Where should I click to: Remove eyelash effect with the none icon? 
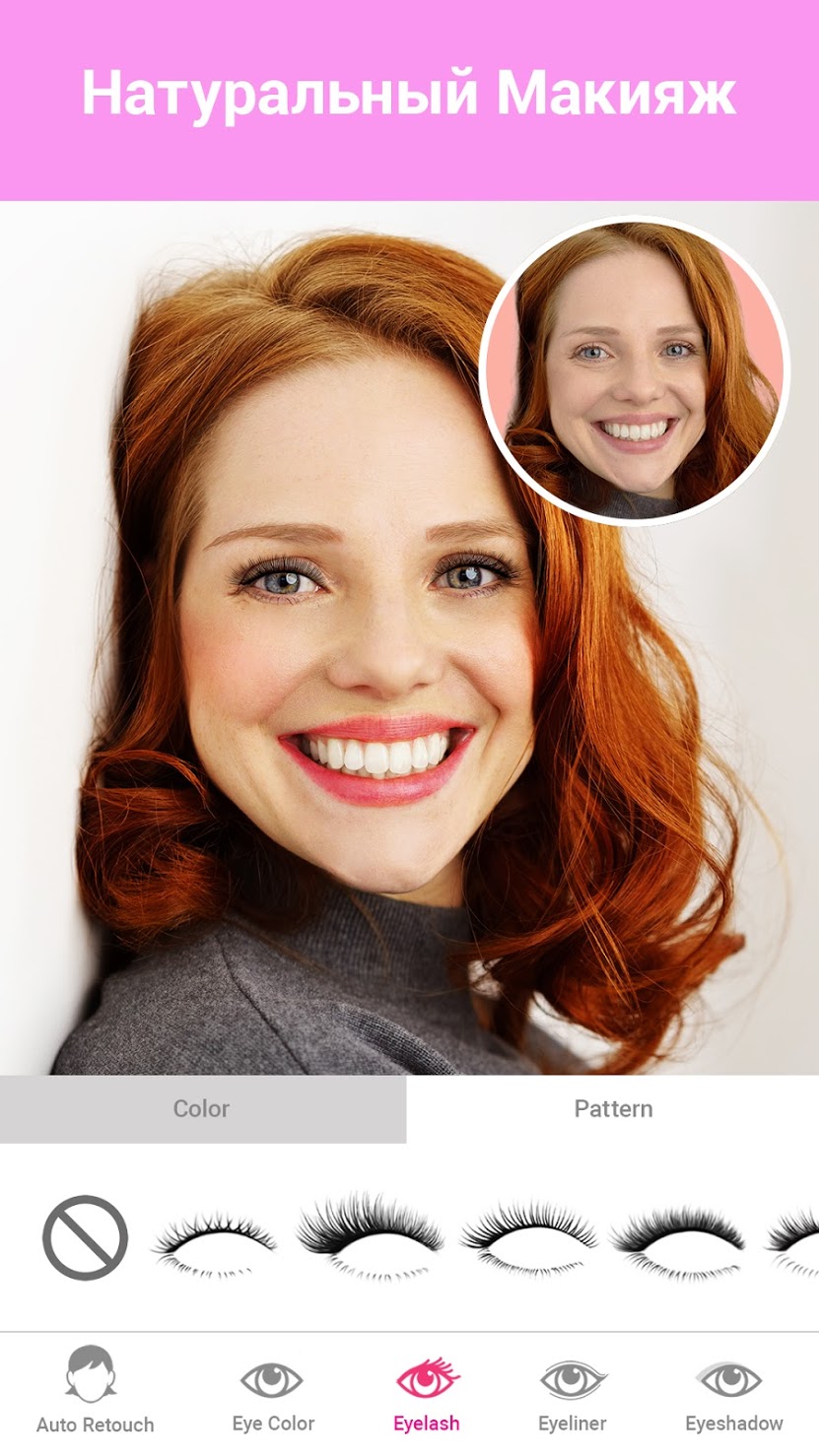[x=86, y=1237]
